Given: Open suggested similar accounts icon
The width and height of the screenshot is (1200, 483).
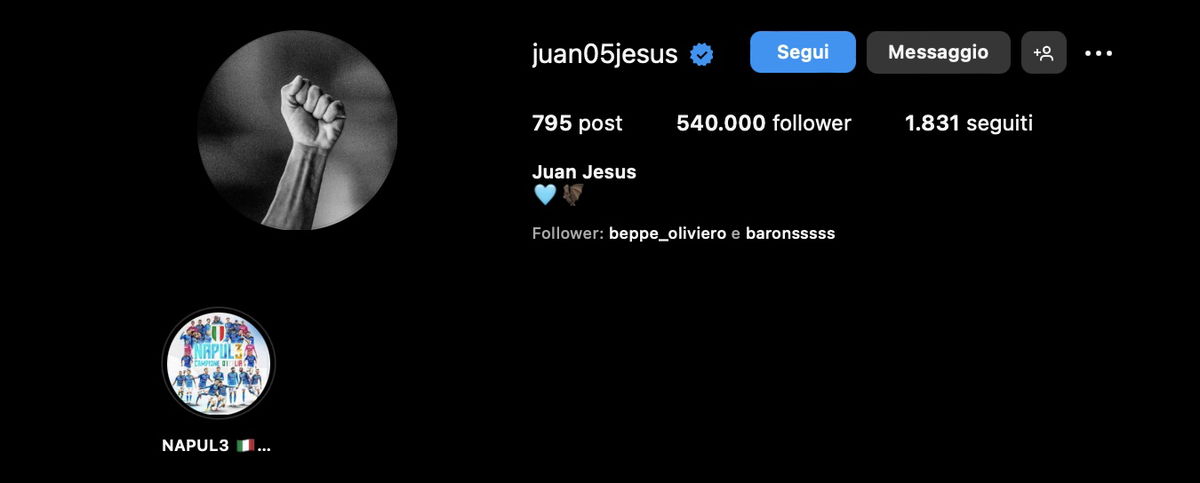Looking at the screenshot, I should pos(1043,53).
